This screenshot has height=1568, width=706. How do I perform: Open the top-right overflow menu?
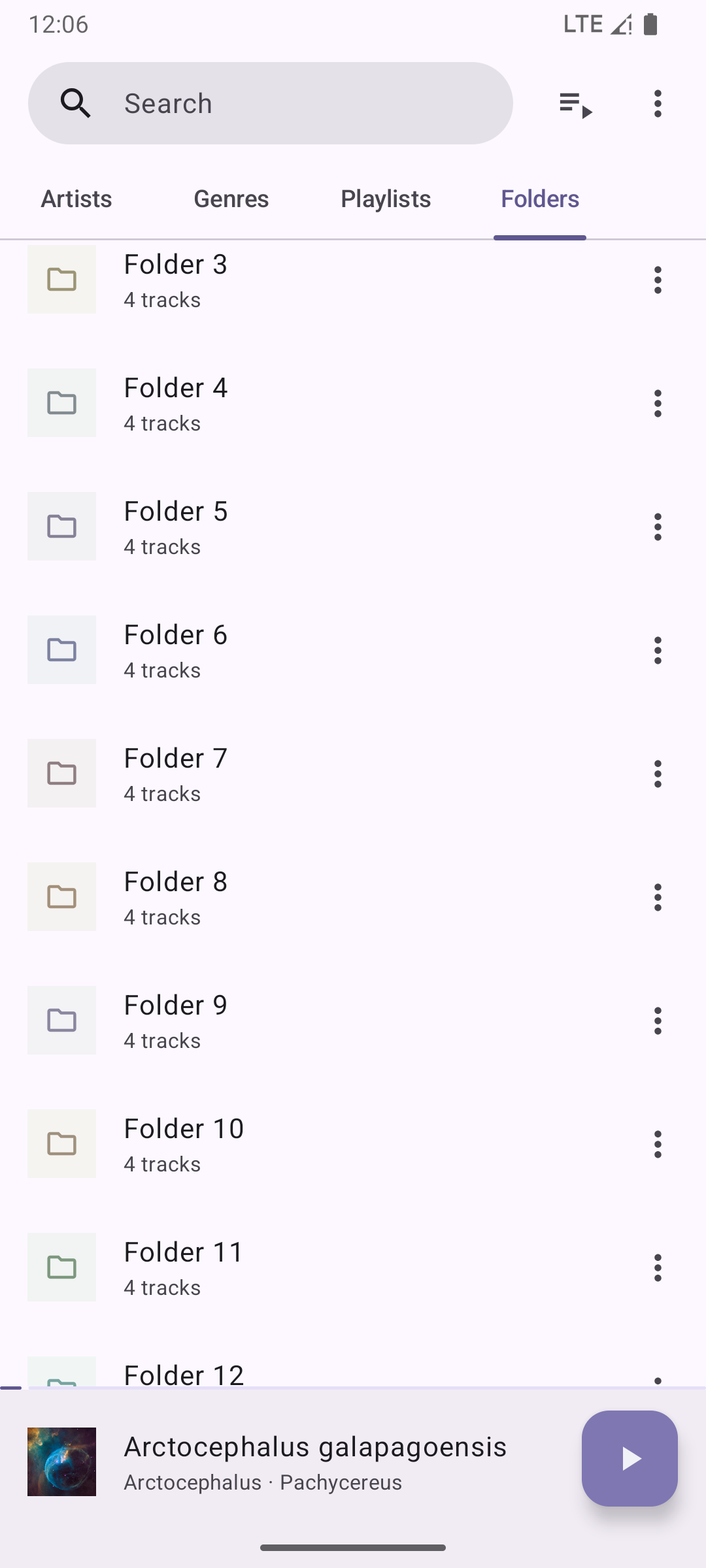(658, 103)
